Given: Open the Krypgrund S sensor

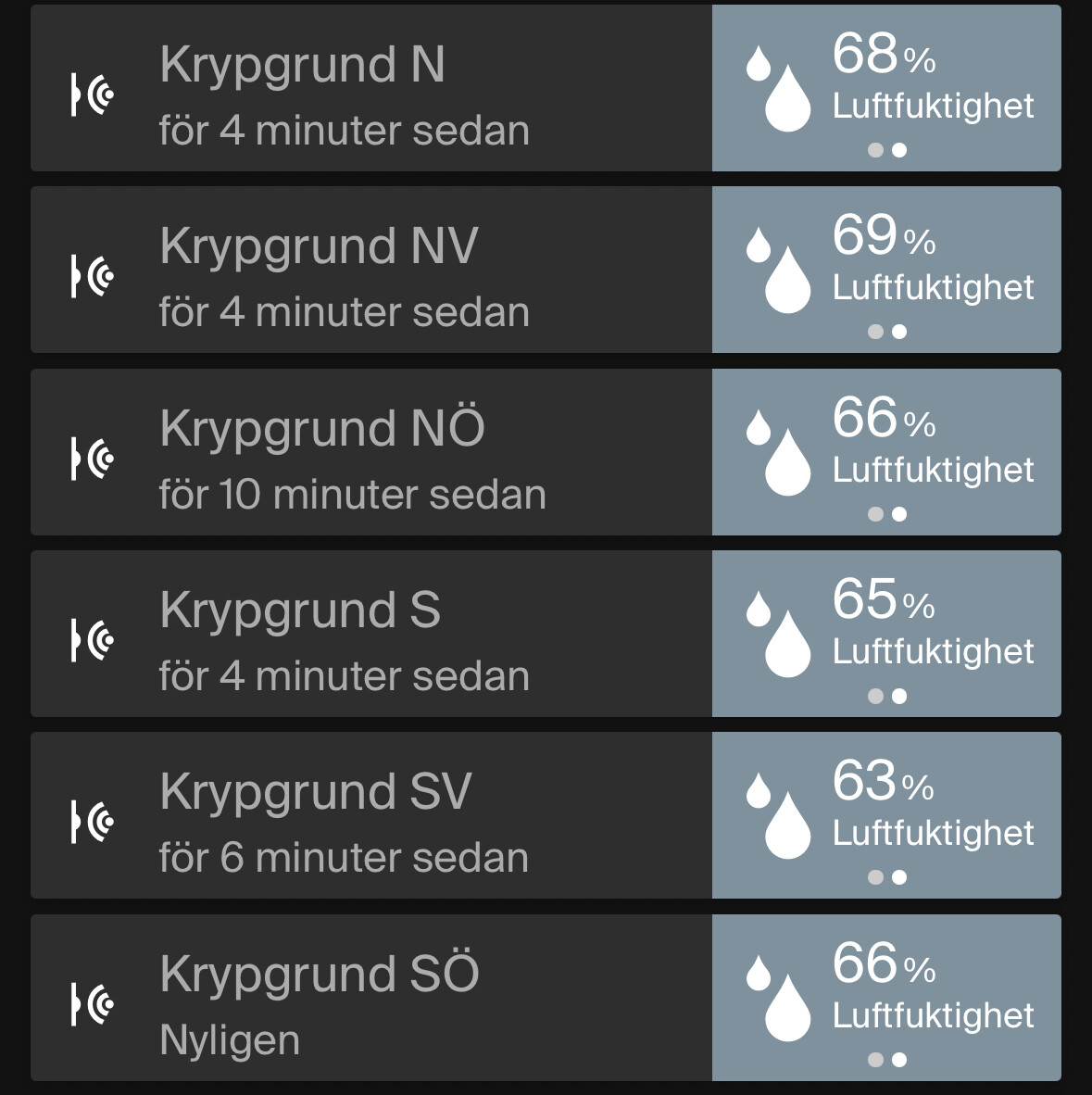Looking at the screenshot, I should [x=370, y=635].
